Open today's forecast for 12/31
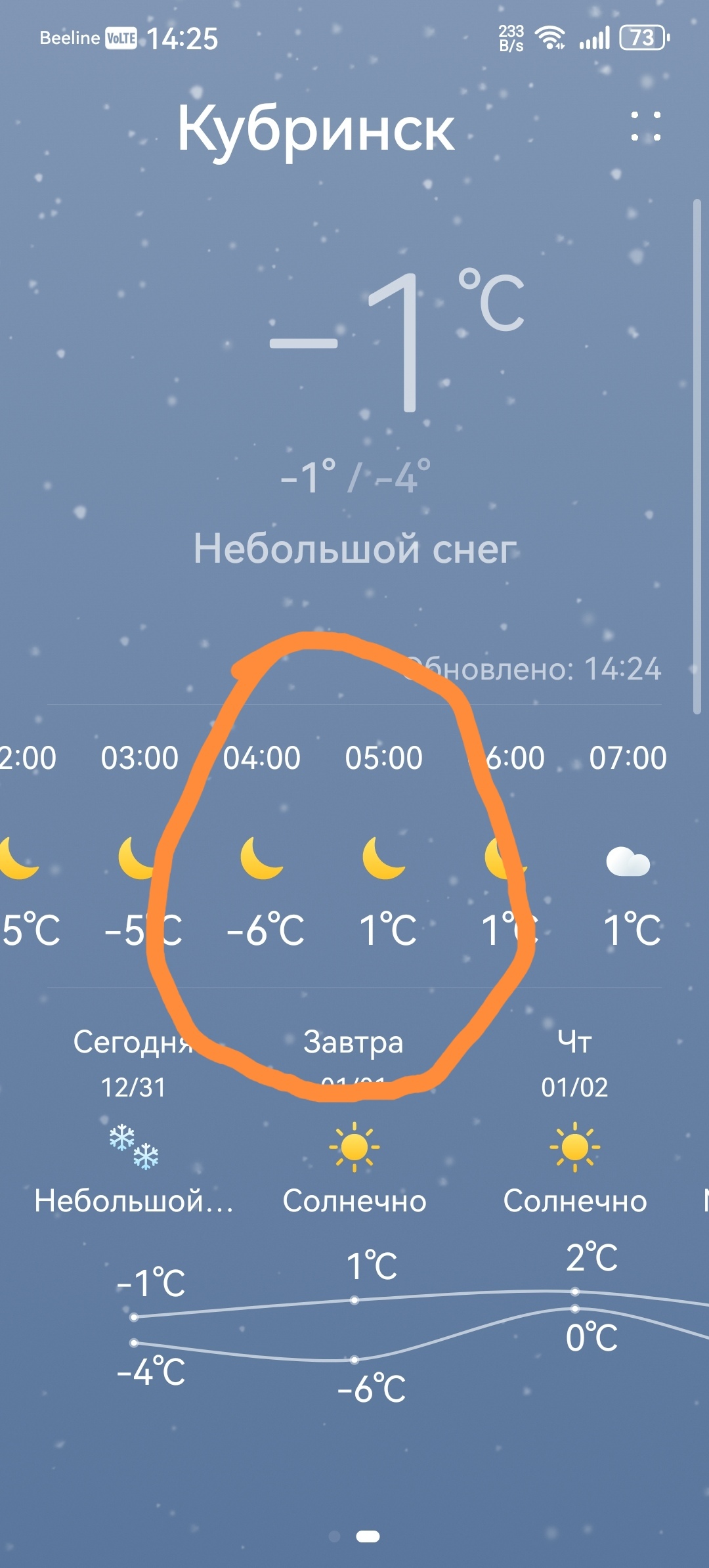Image resolution: width=709 pixels, height=1568 pixels. click(x=133, y=1116)
